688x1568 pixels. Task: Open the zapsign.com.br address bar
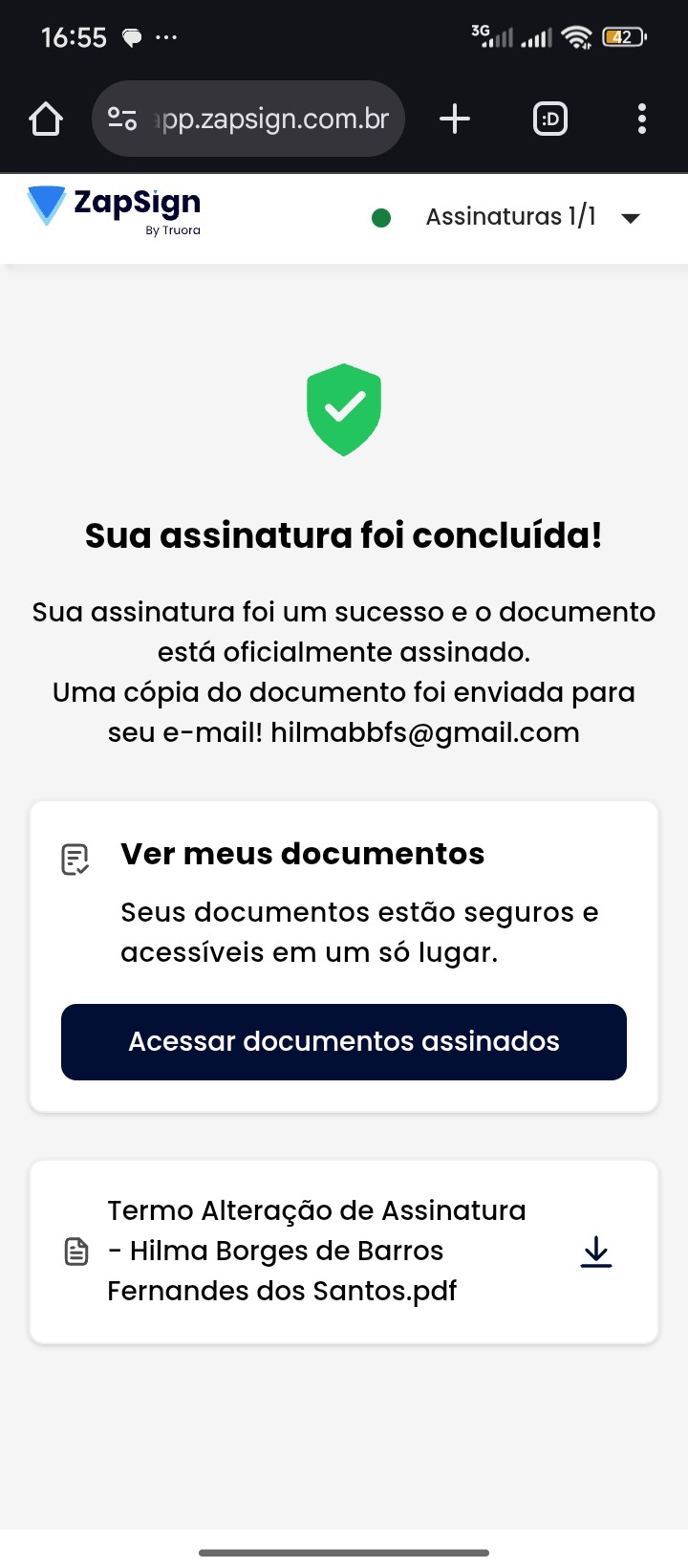tap(273, 120)
